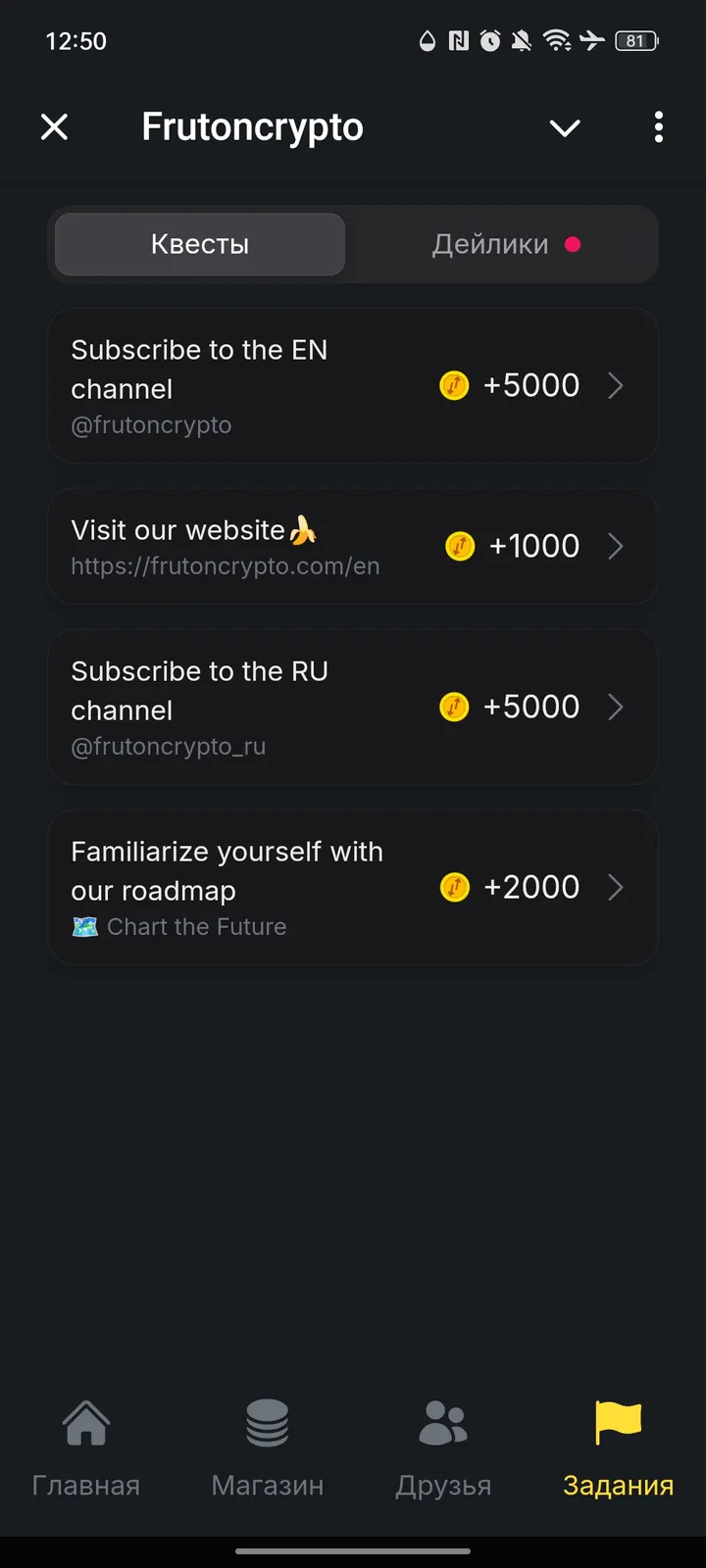Select the Задания flag icon
Image resolution: width=706 pixels, height=1568 pixels.
(618, 1421)
